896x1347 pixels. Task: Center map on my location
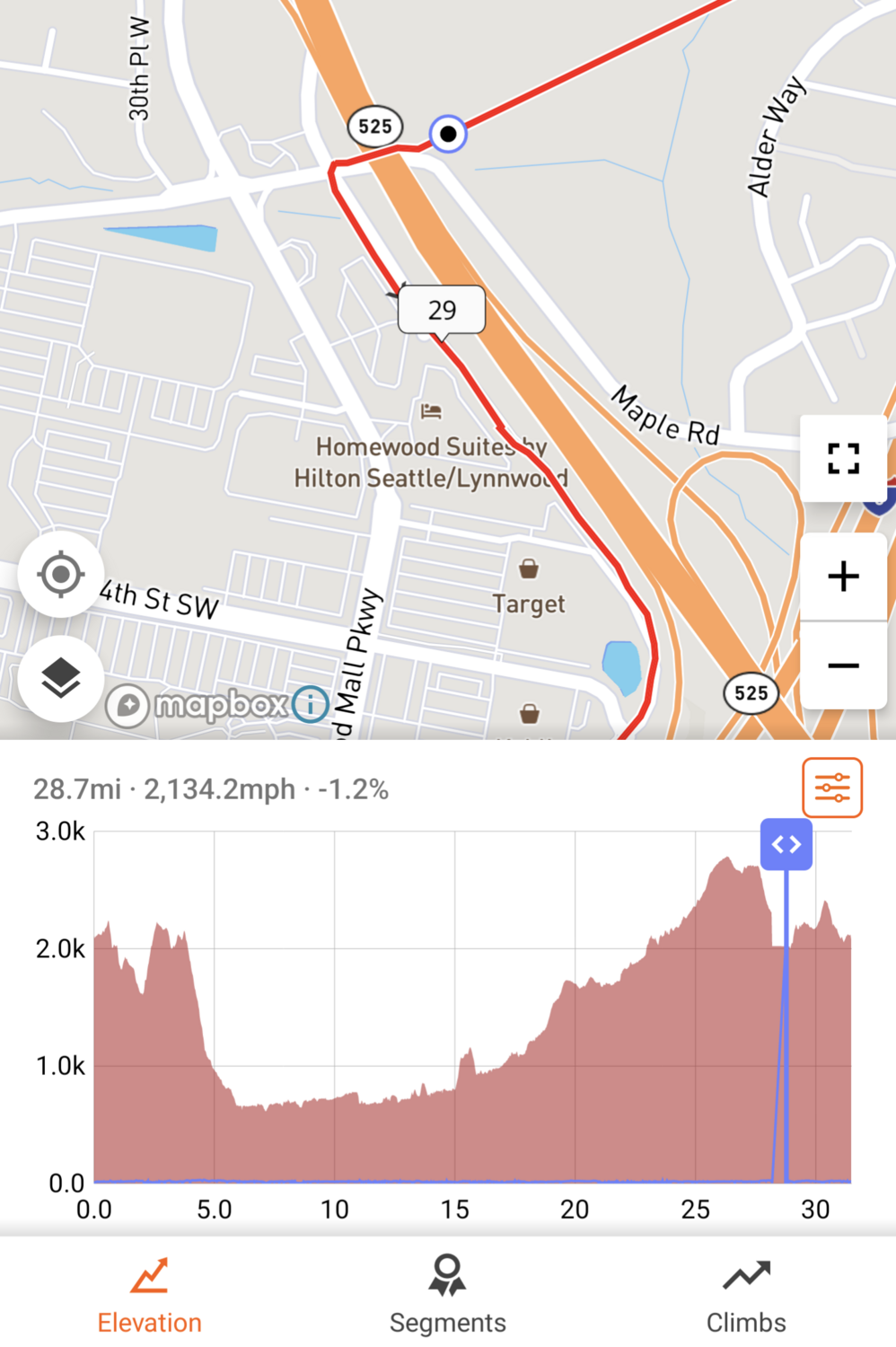click(61, 575)
